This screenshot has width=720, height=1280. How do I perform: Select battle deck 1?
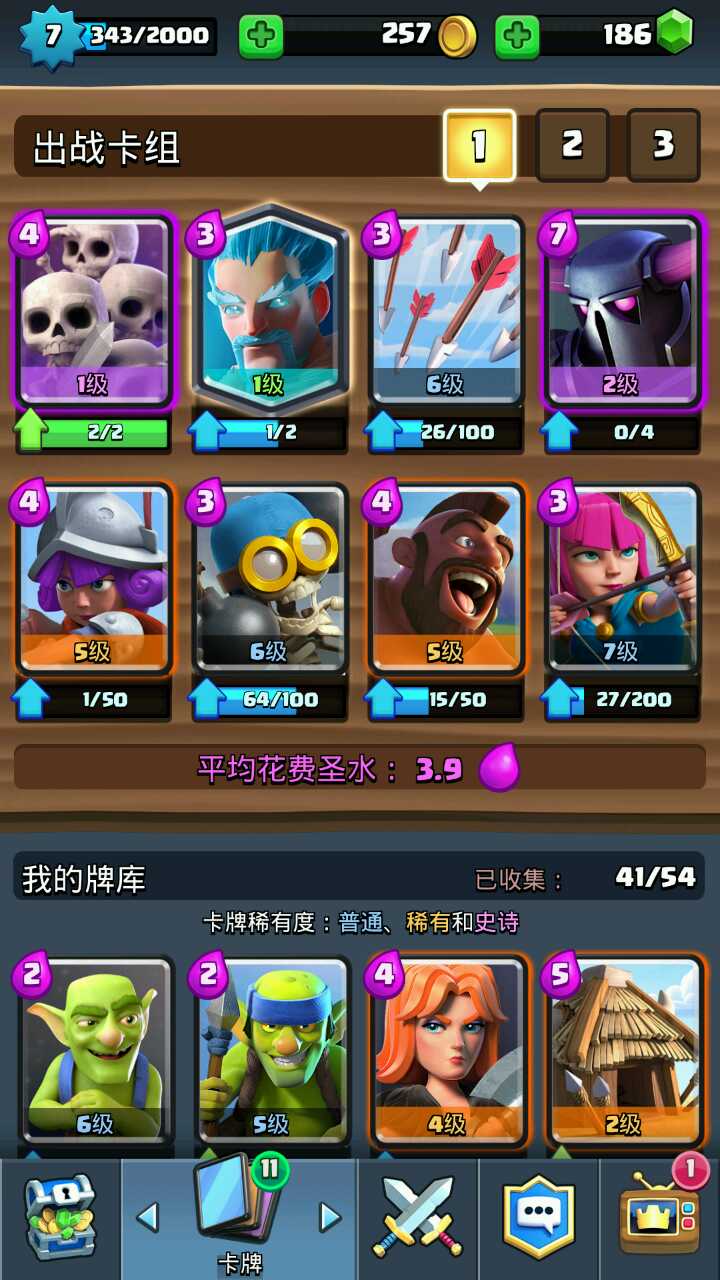[480, 146]
